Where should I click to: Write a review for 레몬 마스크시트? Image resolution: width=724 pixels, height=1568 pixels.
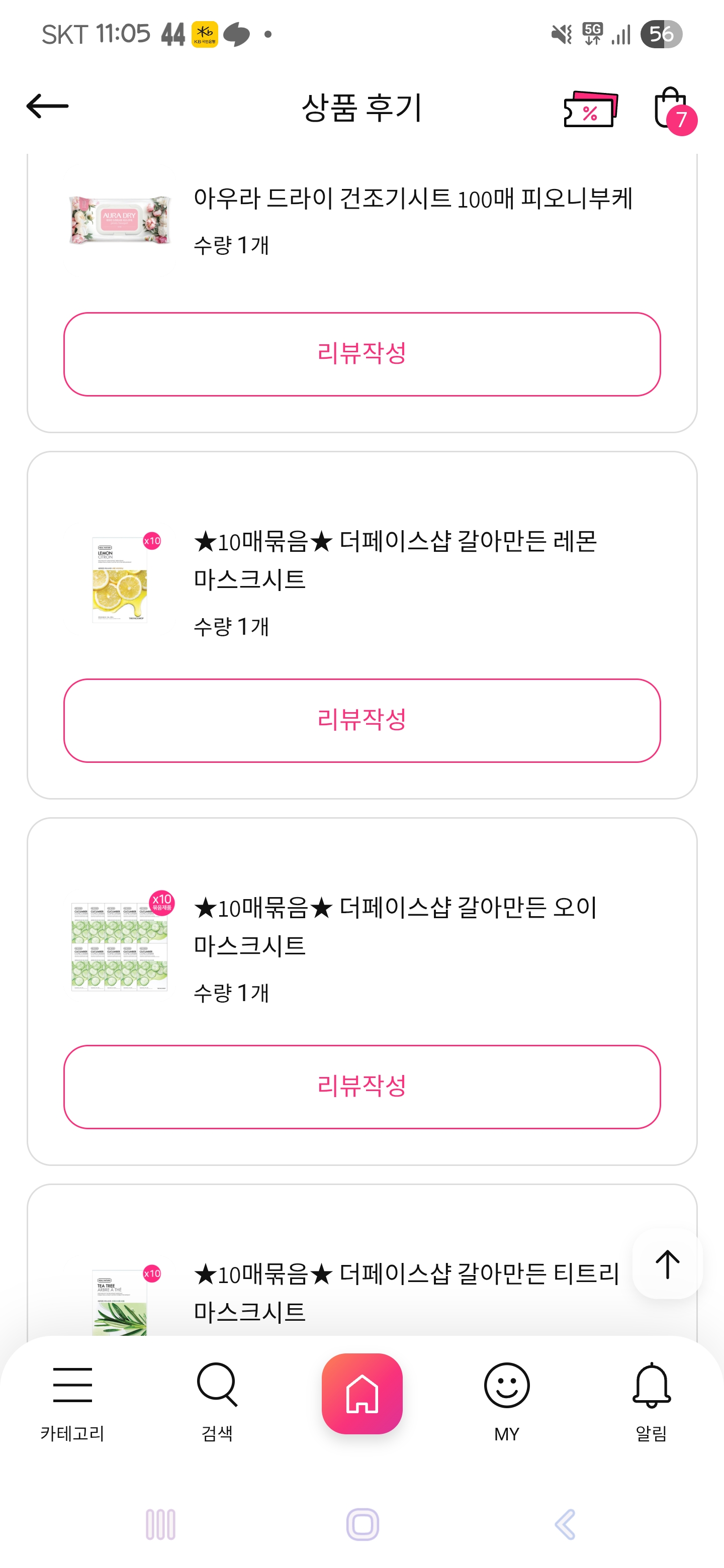pyautogui.click(x=361, y=720)
